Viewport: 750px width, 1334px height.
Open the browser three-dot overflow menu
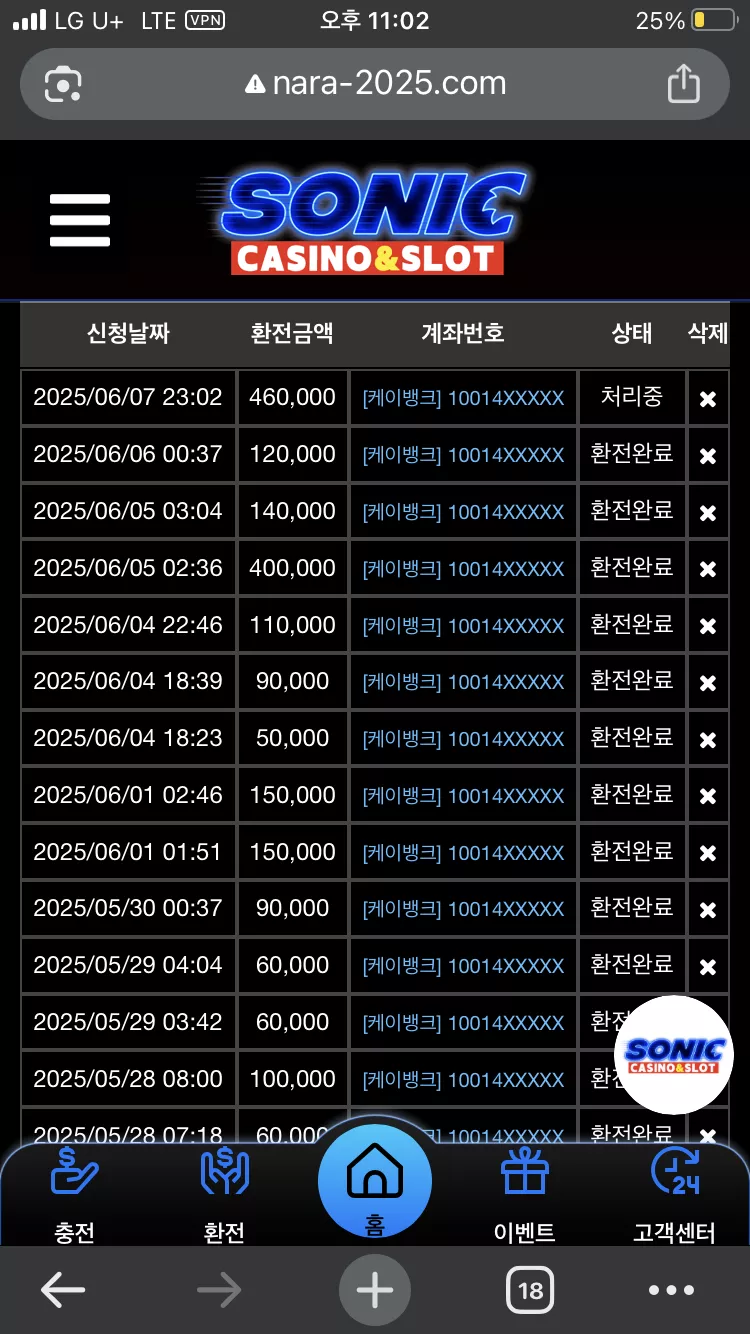click(x=671, y=1290)
